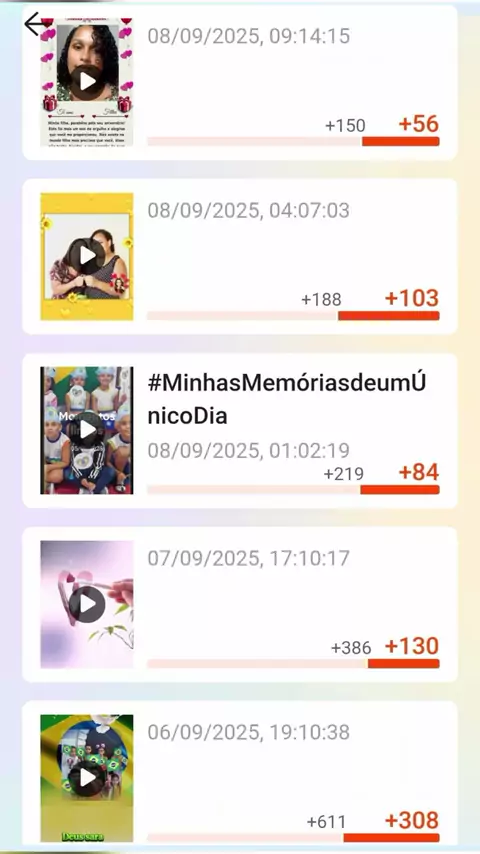
Task: Play the video from 07/09/2025, 17:10:17
Action: pyautogui.click(x=87, y=604)
